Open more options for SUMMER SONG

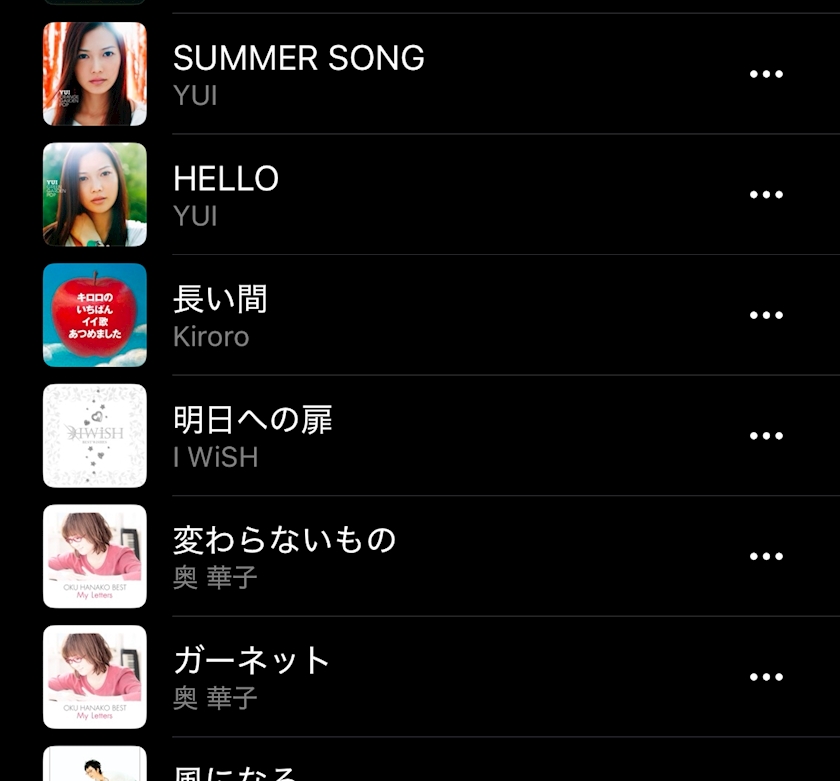[766, 74]
